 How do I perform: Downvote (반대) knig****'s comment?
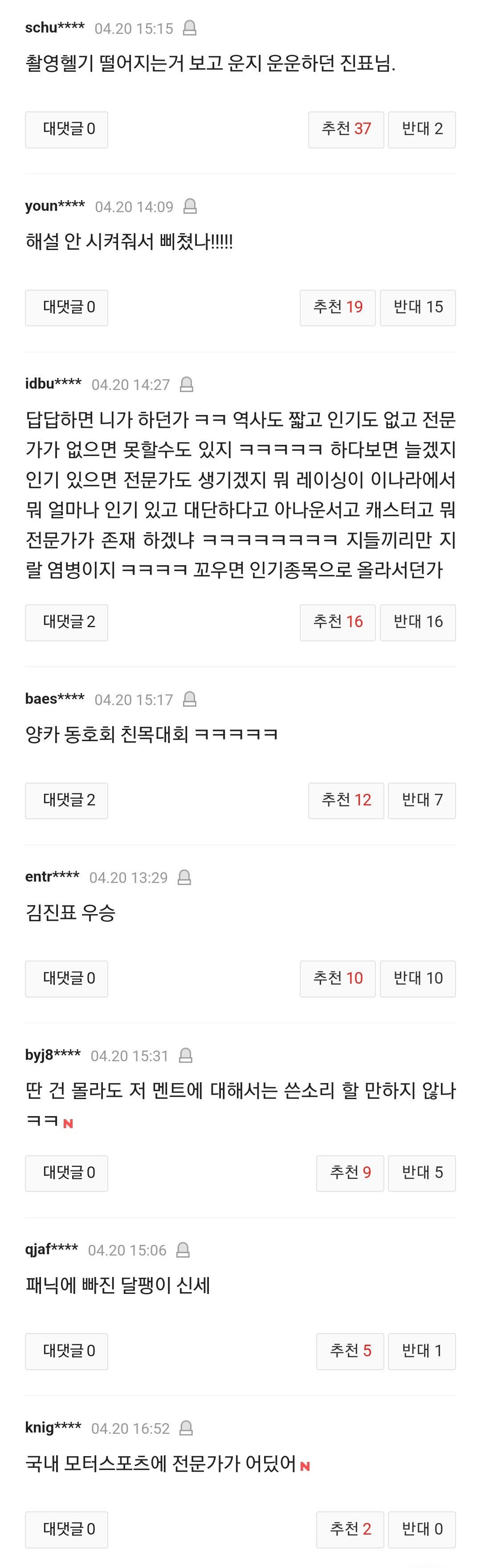pos(421,1528)
